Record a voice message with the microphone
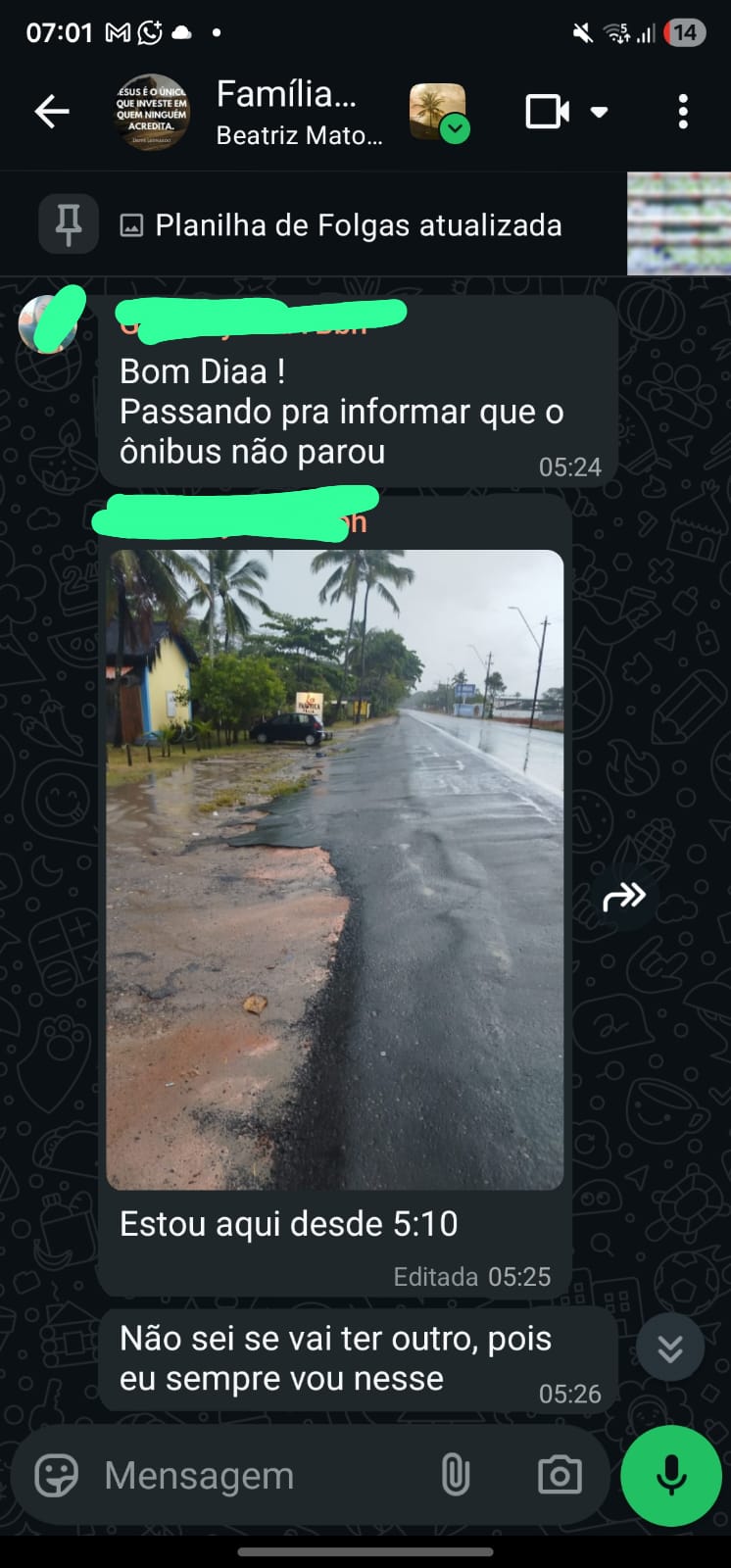Image resolution: width=731 pixels, height=1568 pixels. click(671, 1475)
